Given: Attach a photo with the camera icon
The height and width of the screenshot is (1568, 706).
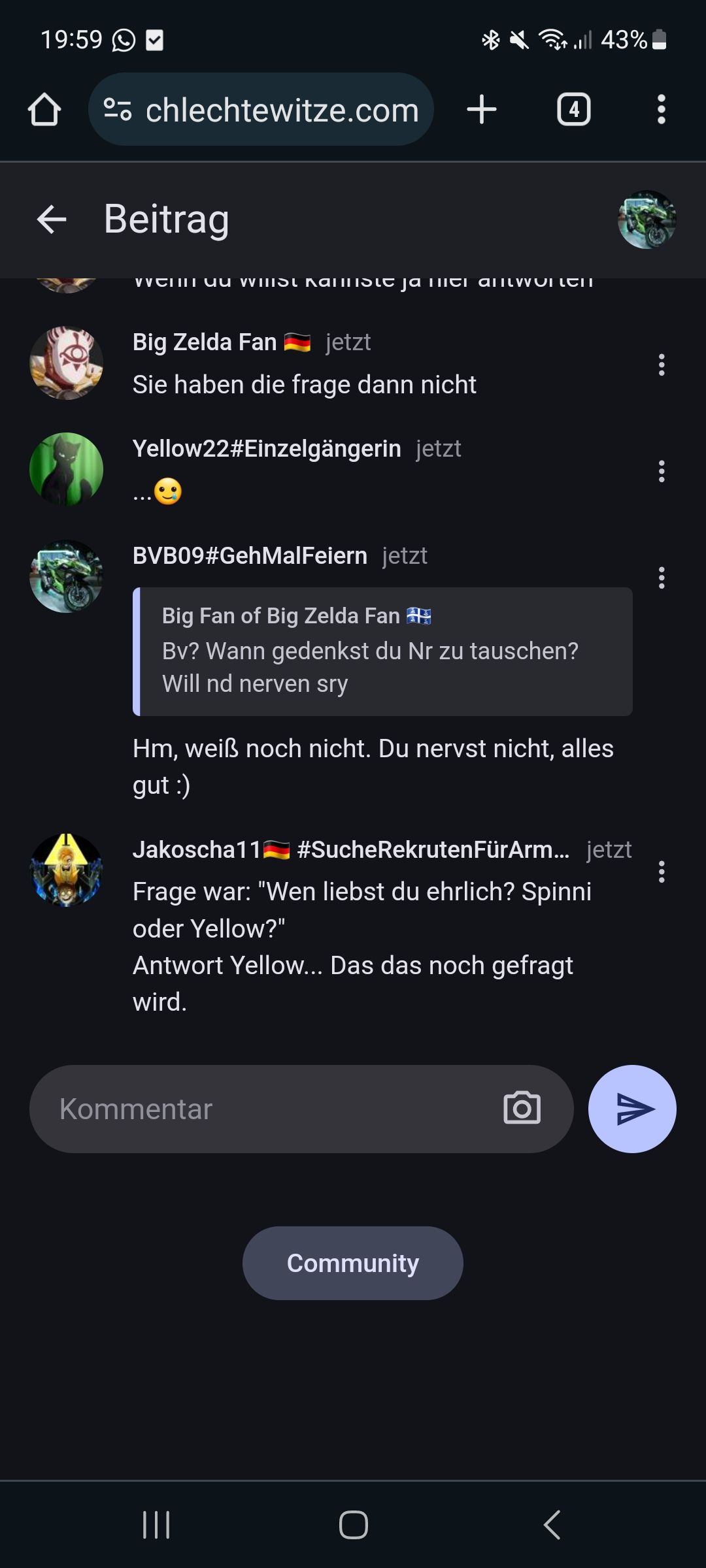Looking at the screenshot, I should coord(522,1109).
